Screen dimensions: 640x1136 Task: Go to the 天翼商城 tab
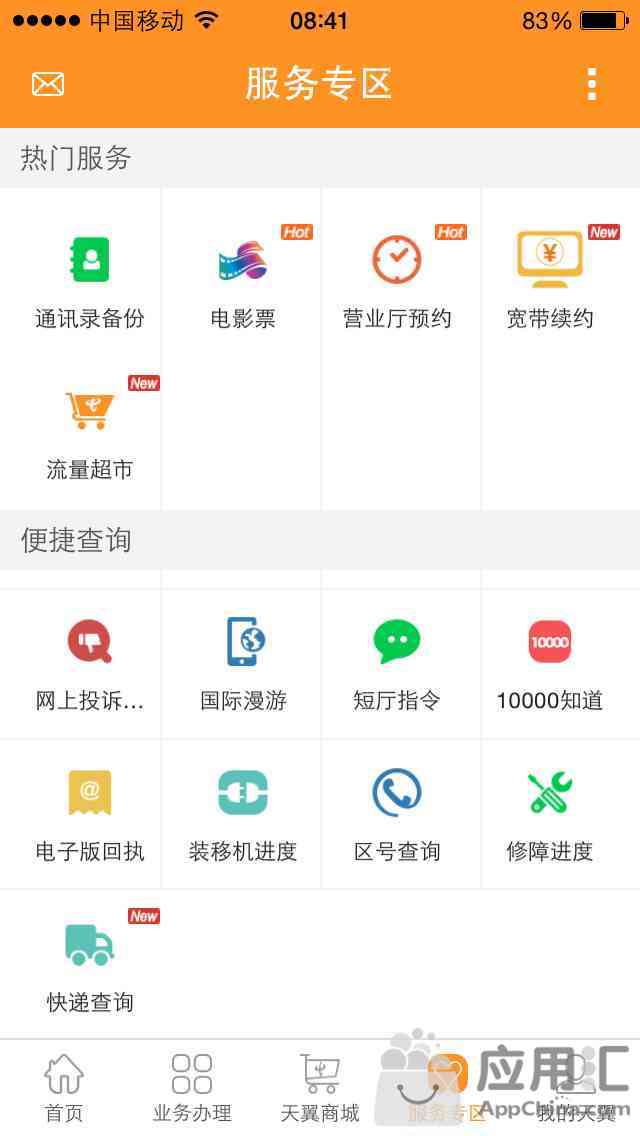pyautogui.click(x=320, y=1088)
